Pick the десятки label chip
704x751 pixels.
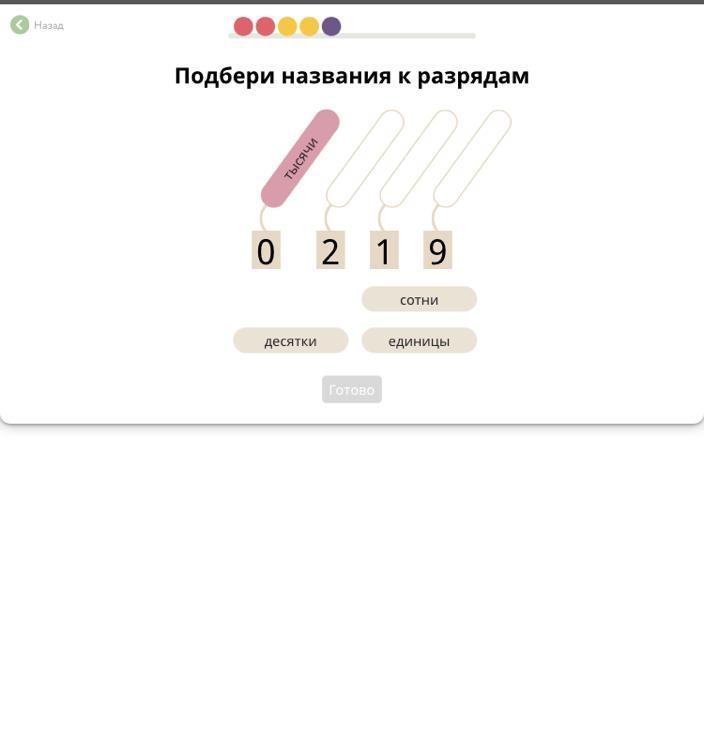(290, 341)
